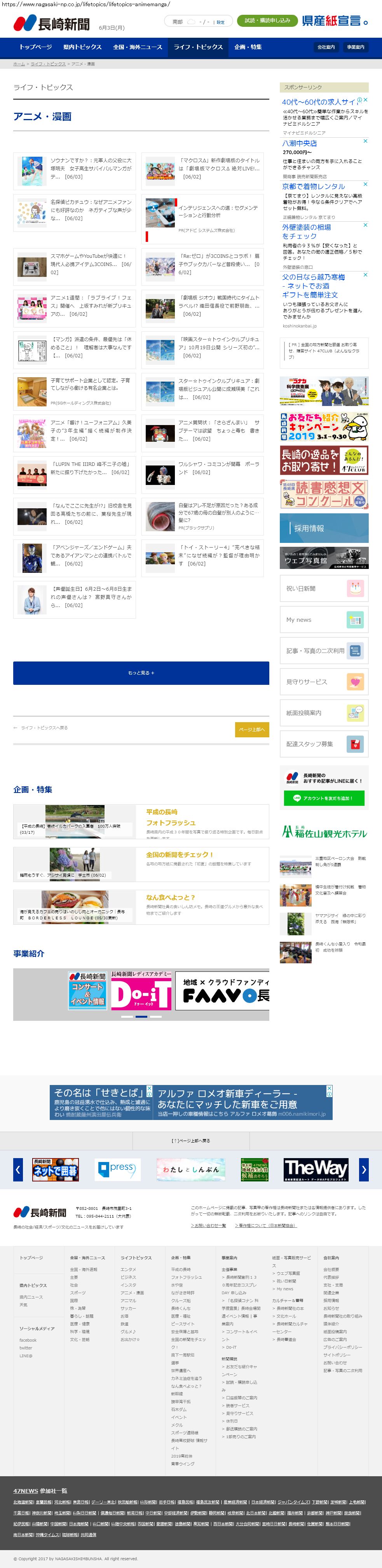Open the My news sidebar item

[324, 619]
